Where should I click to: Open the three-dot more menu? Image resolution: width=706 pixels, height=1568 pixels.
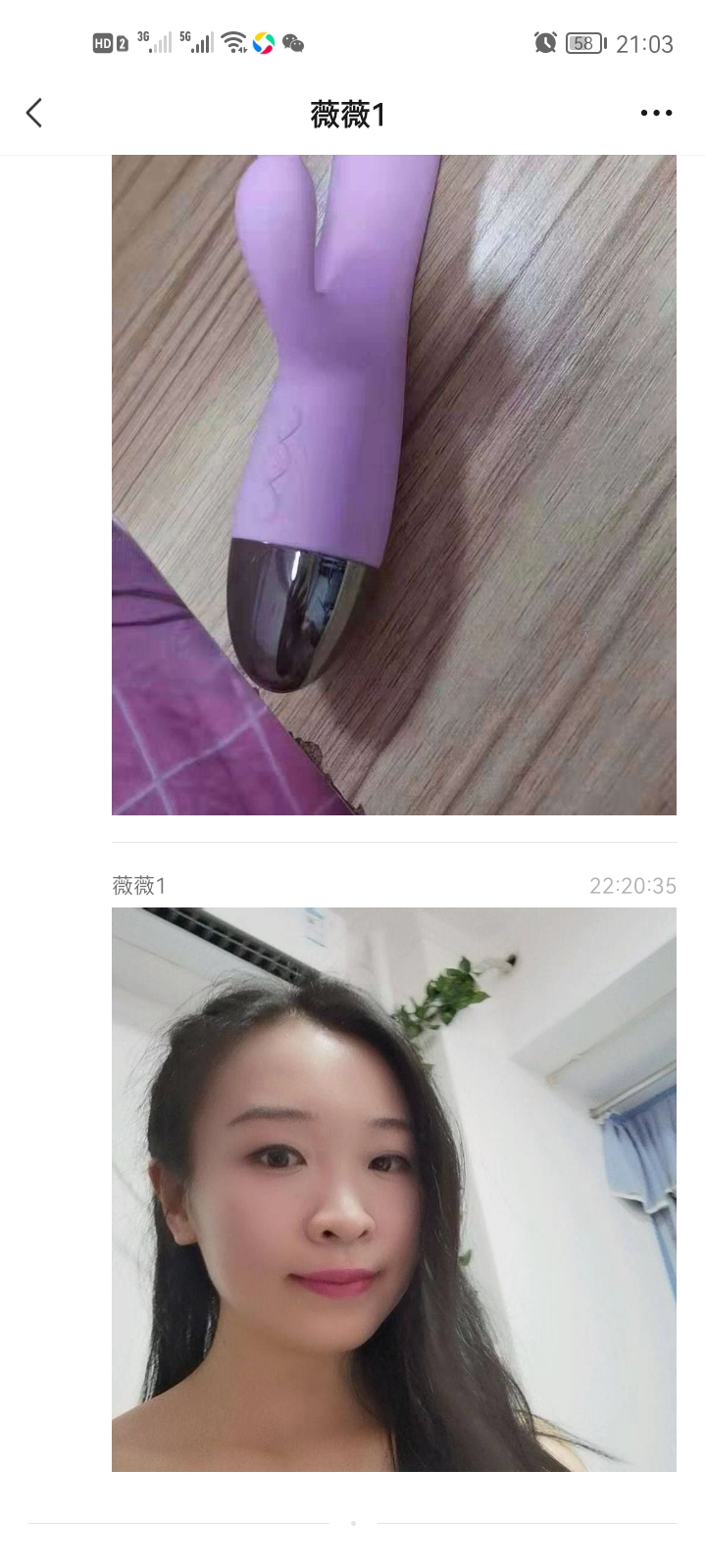coord(655,114)
